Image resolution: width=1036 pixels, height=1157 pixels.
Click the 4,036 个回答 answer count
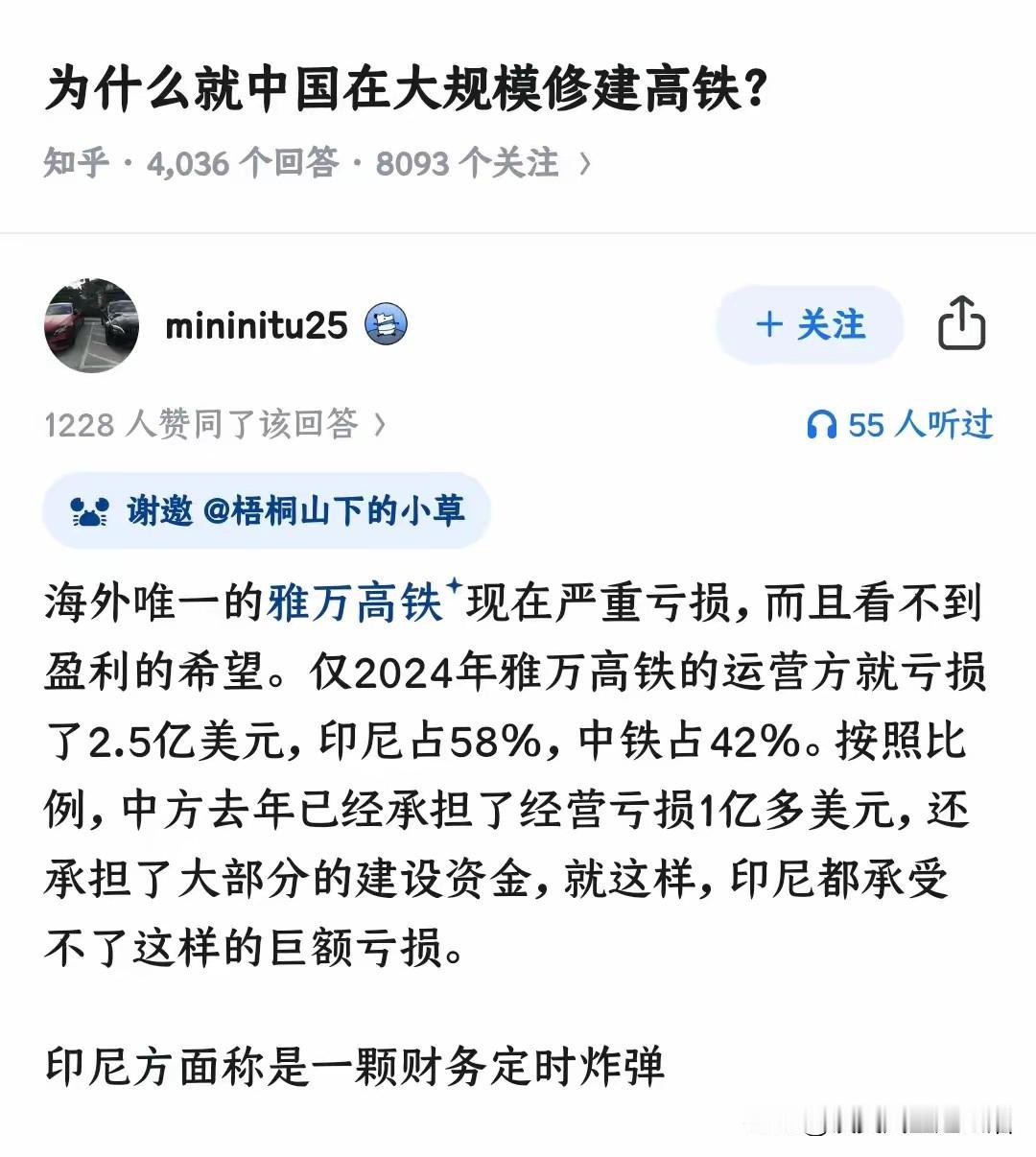[240, 163]
